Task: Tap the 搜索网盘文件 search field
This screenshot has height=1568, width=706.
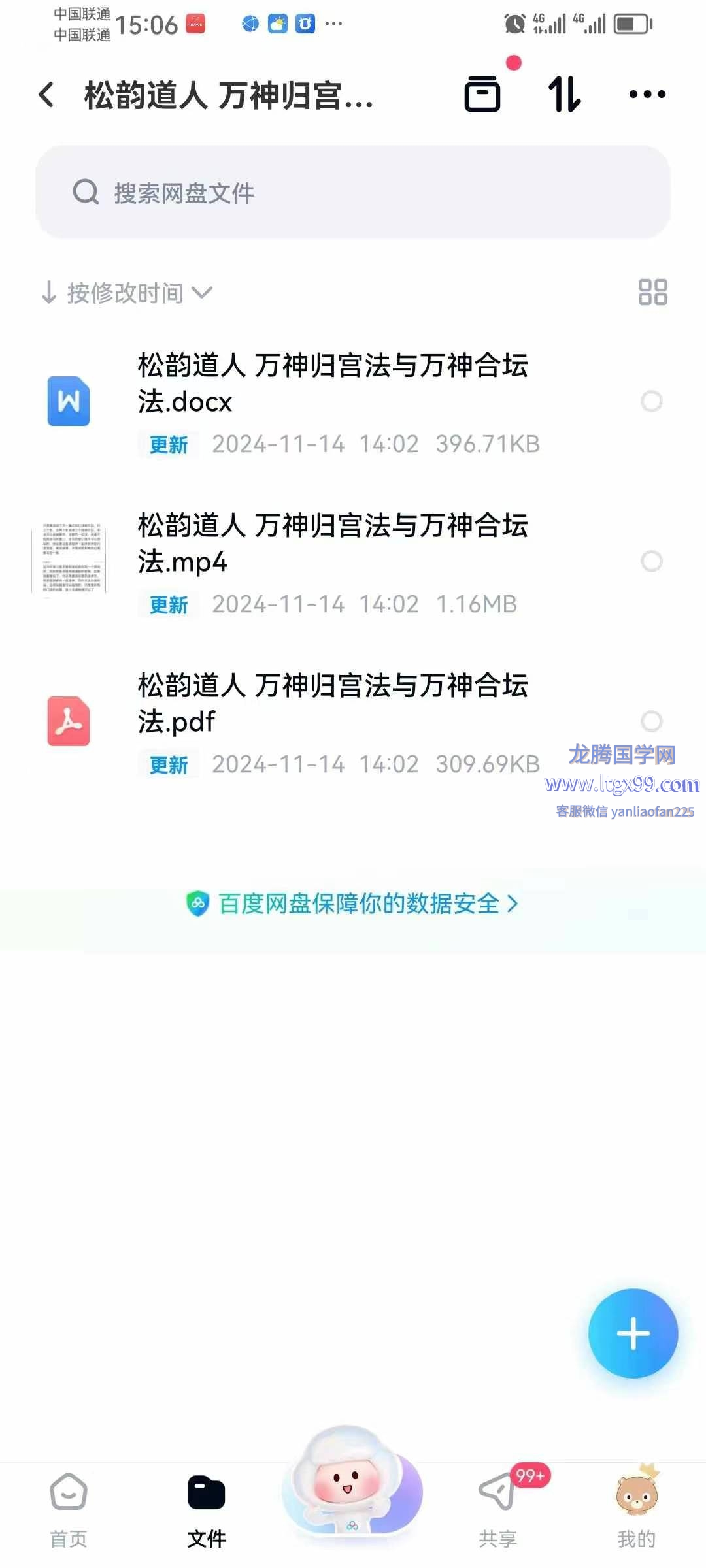Action: coord(353,192)
